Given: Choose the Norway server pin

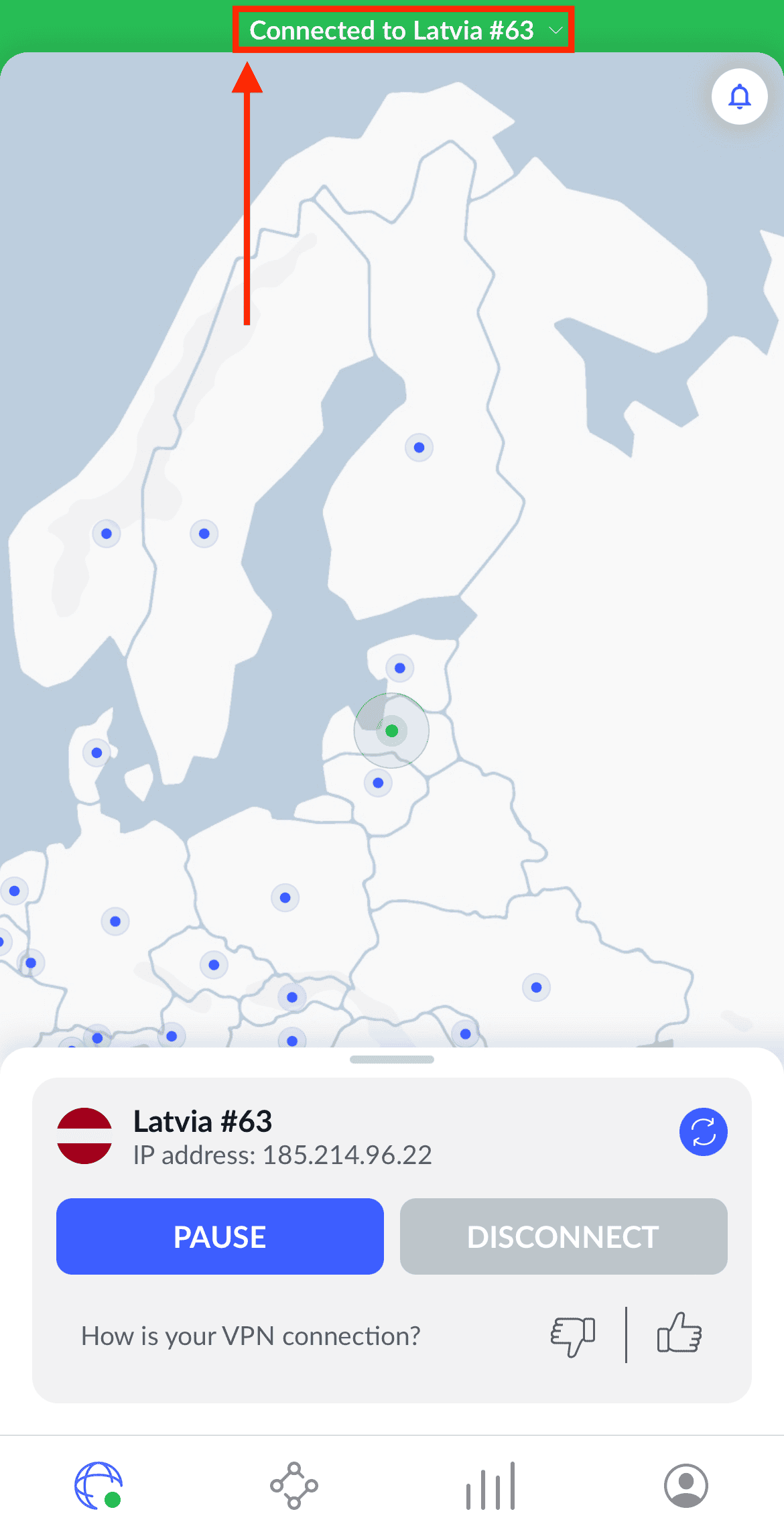Looking at the screenshot, I should point(106,533).
